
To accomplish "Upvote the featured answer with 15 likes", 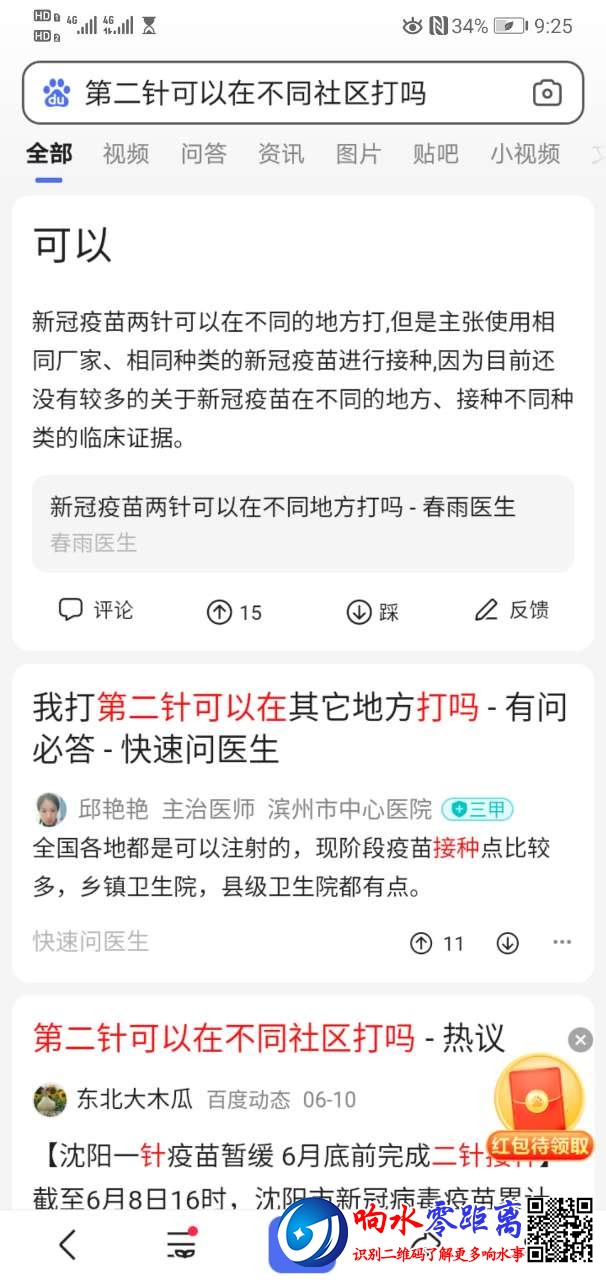I will click(x=234, y=611).
